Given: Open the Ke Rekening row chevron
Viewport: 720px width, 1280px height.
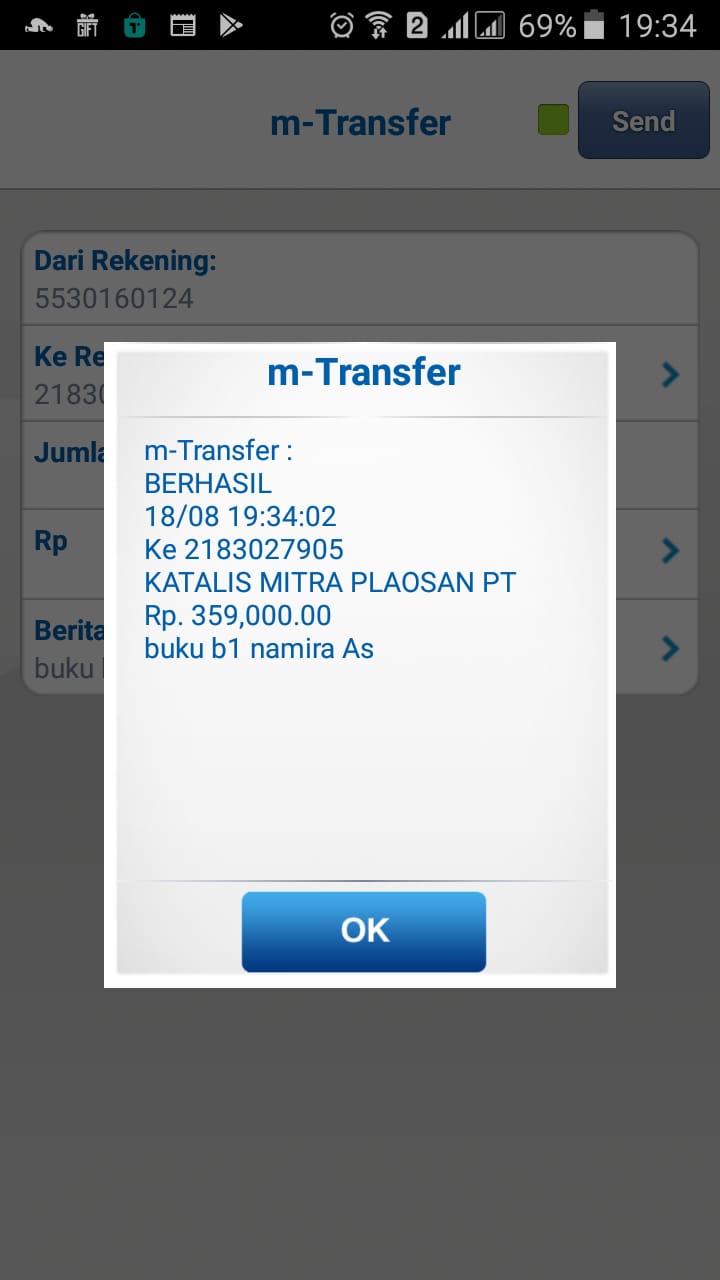Looking at the screenshot, I should click(x=671, y=375).
